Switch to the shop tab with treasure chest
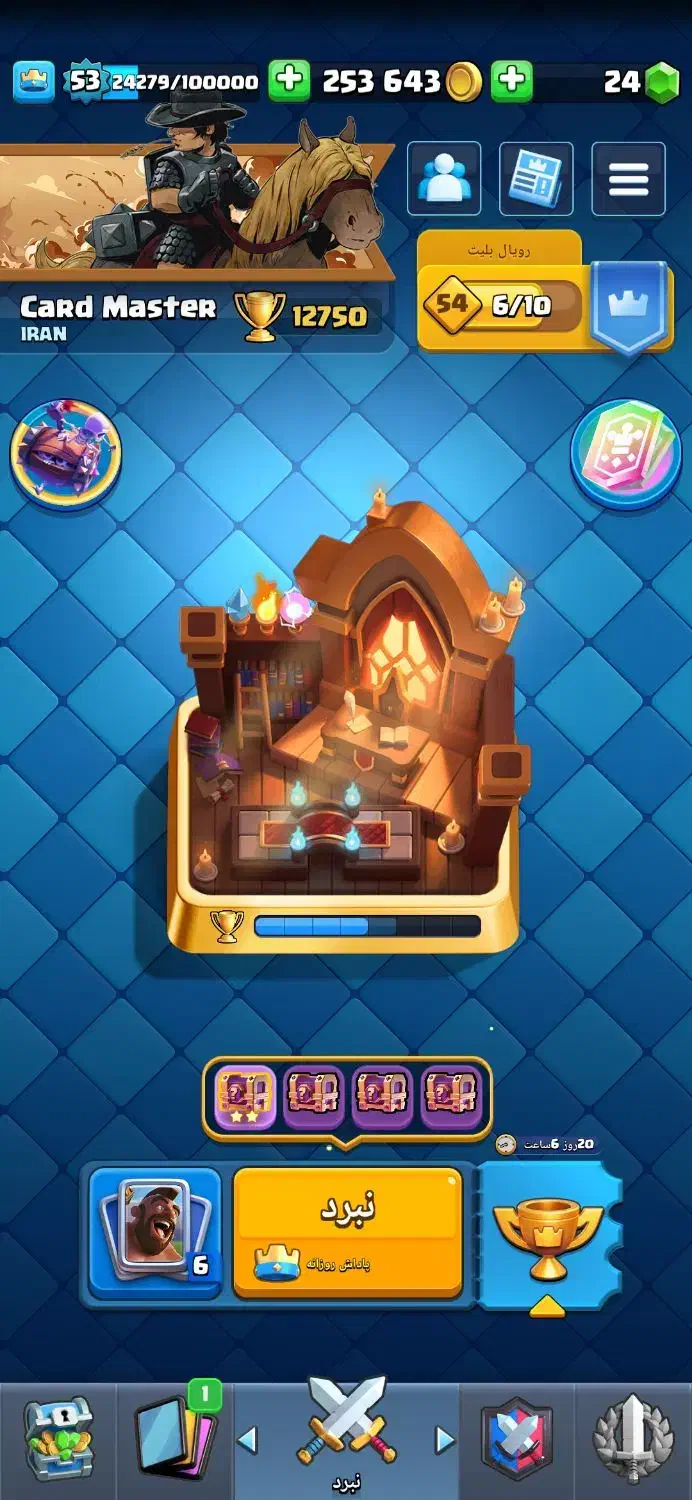 point(58,1441)
